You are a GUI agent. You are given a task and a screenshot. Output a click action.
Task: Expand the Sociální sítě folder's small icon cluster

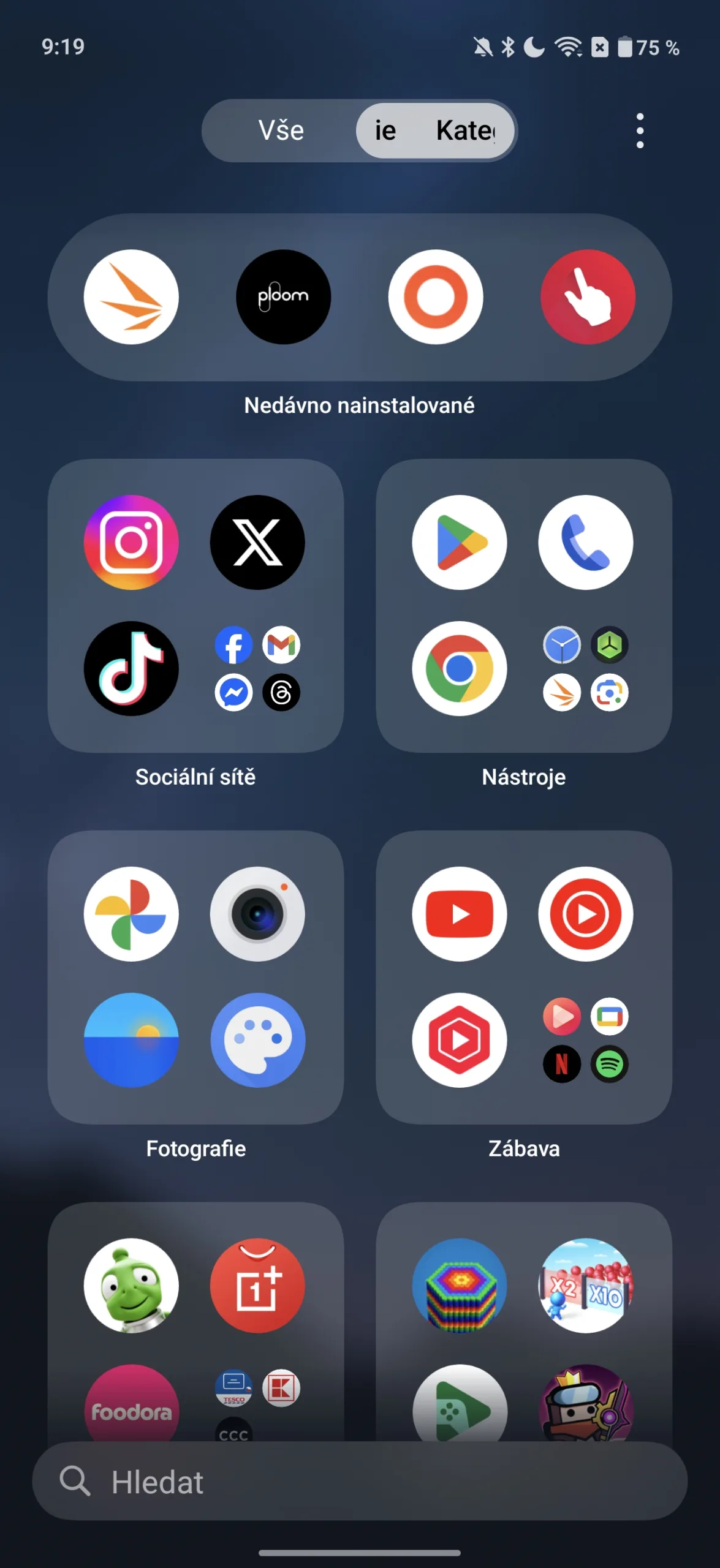[257, 668]
